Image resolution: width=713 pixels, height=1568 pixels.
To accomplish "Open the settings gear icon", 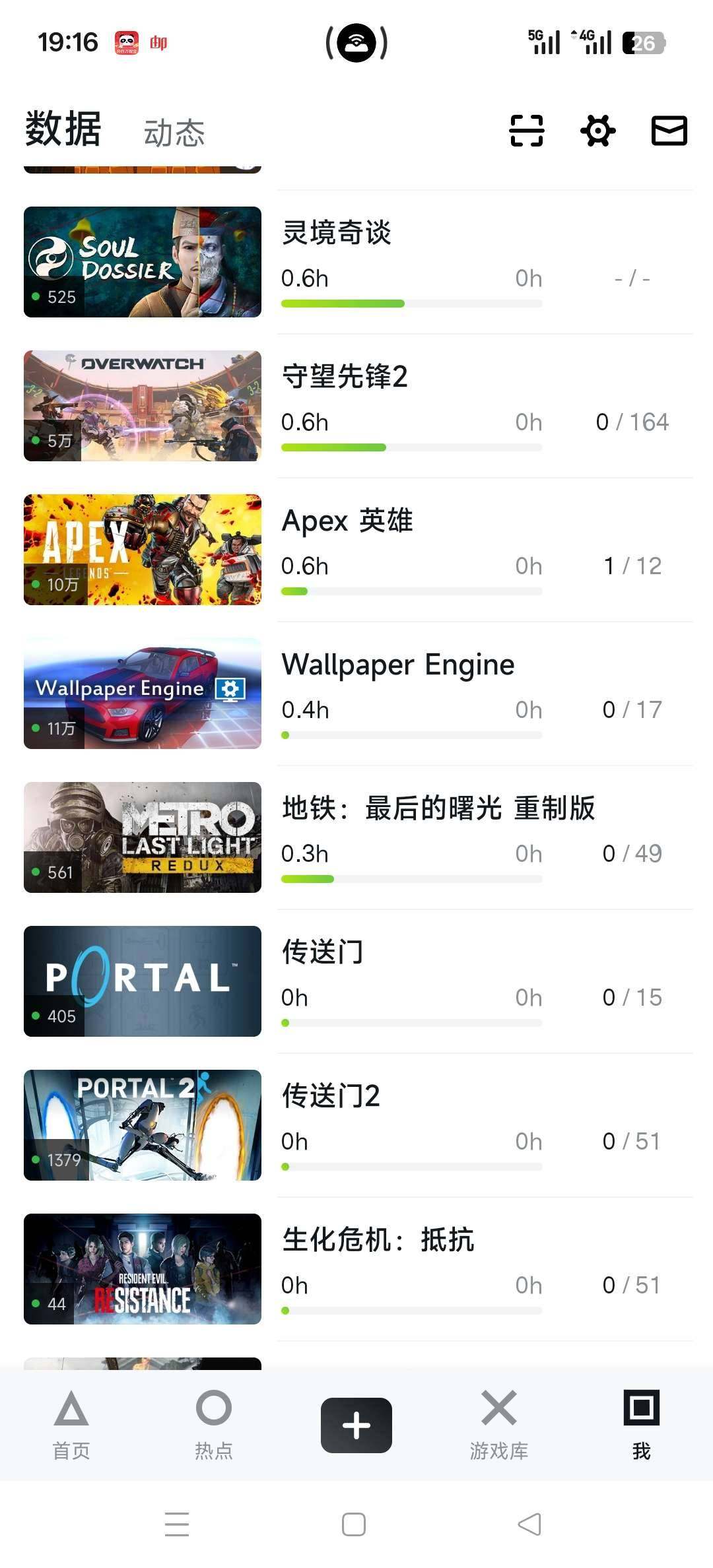I will [x=597, y=131].
